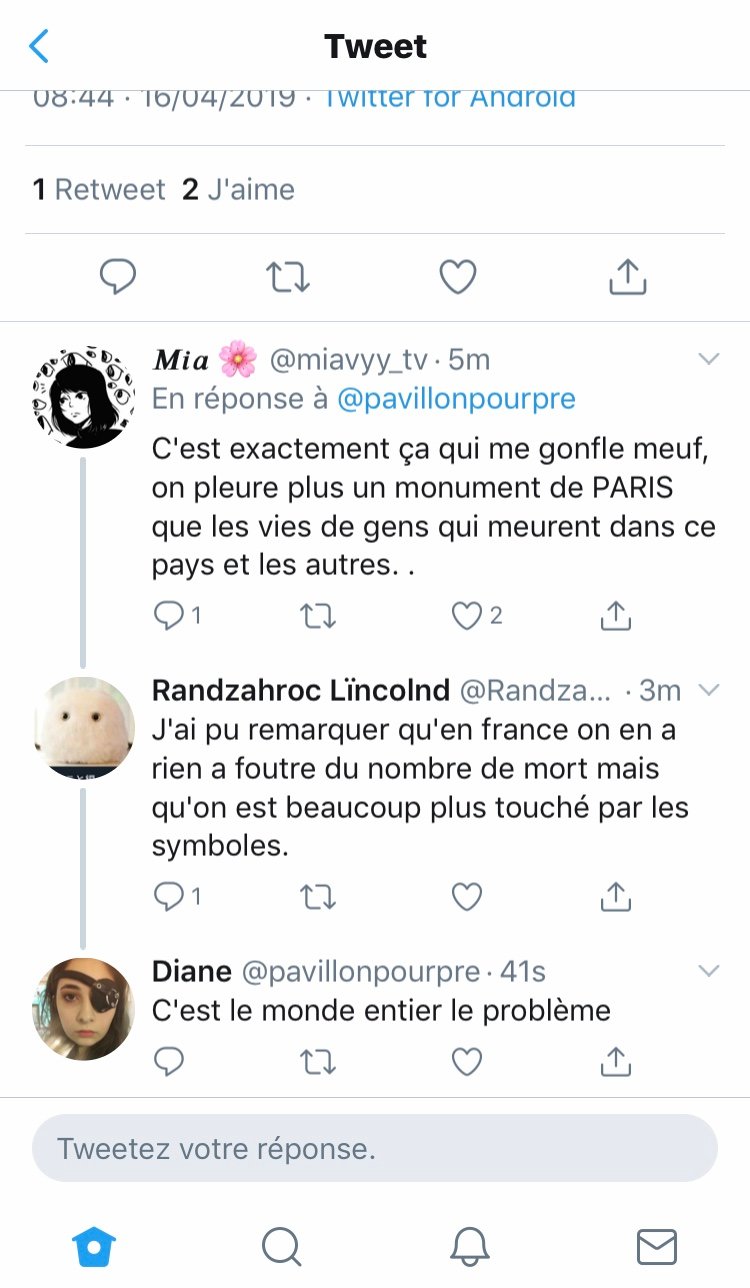The image size is (750, 1288).
Task: View who retweeted via 1 Retweet
Action: tap(99, 189)
